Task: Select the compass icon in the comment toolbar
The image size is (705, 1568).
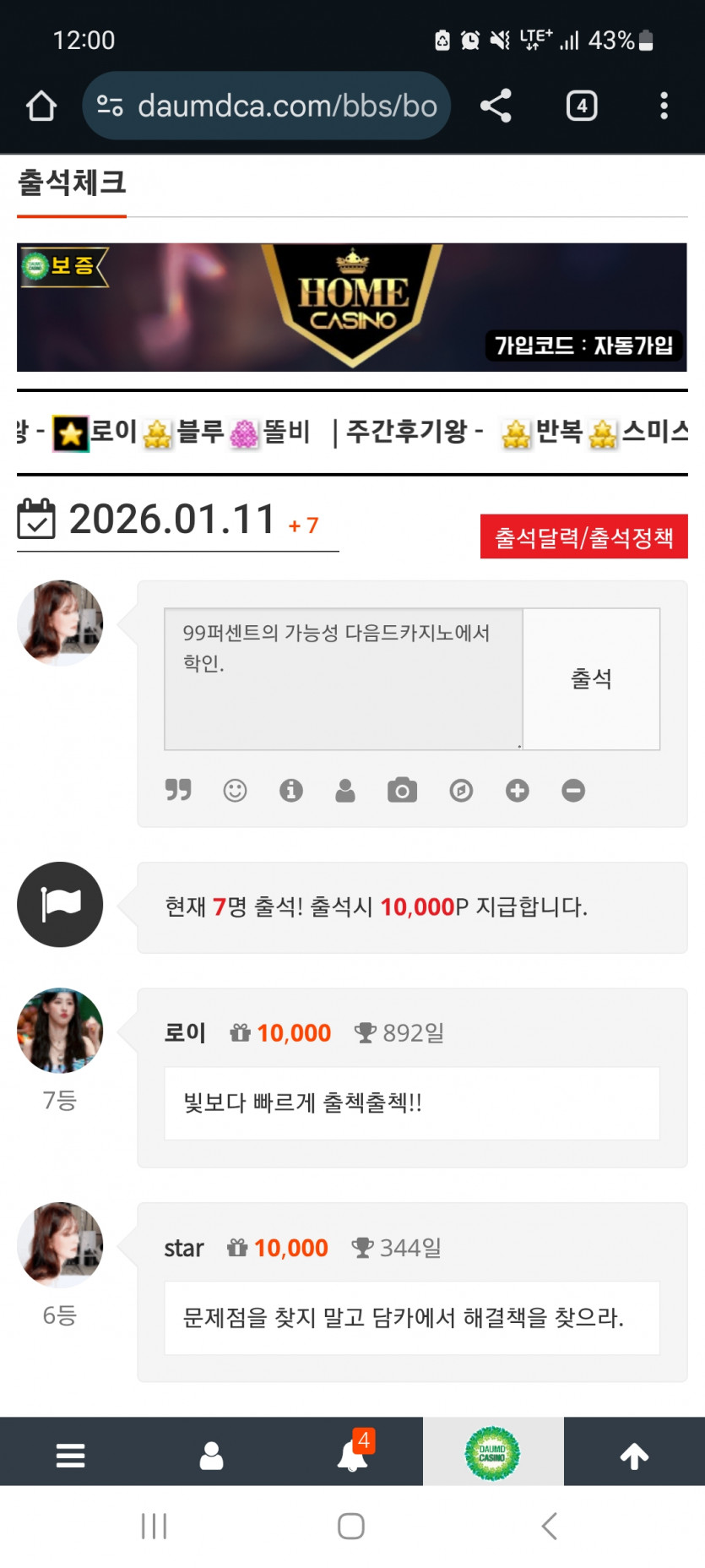Action: pos(460,791)
